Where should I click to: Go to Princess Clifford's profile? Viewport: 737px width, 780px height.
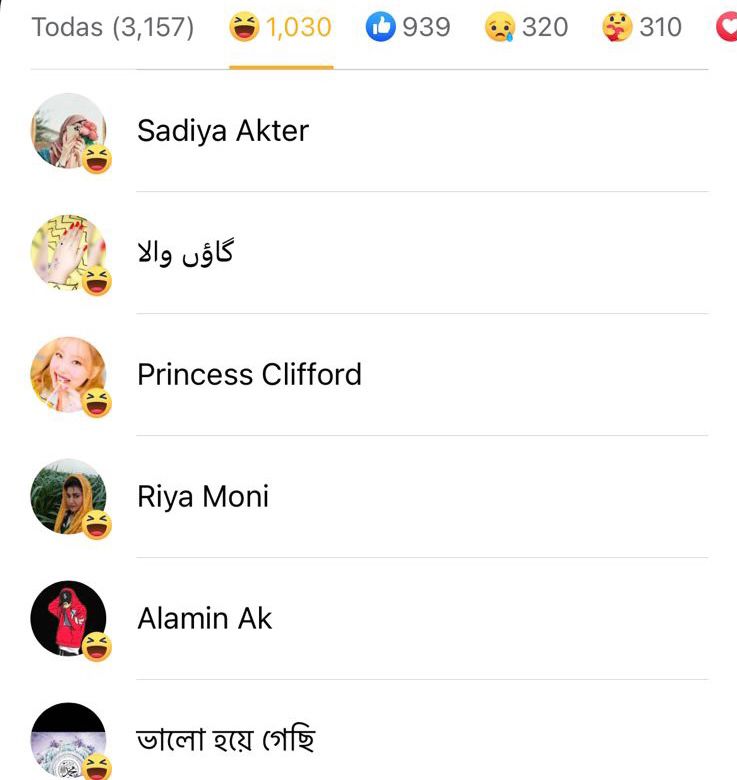click(x=249, y=375)
